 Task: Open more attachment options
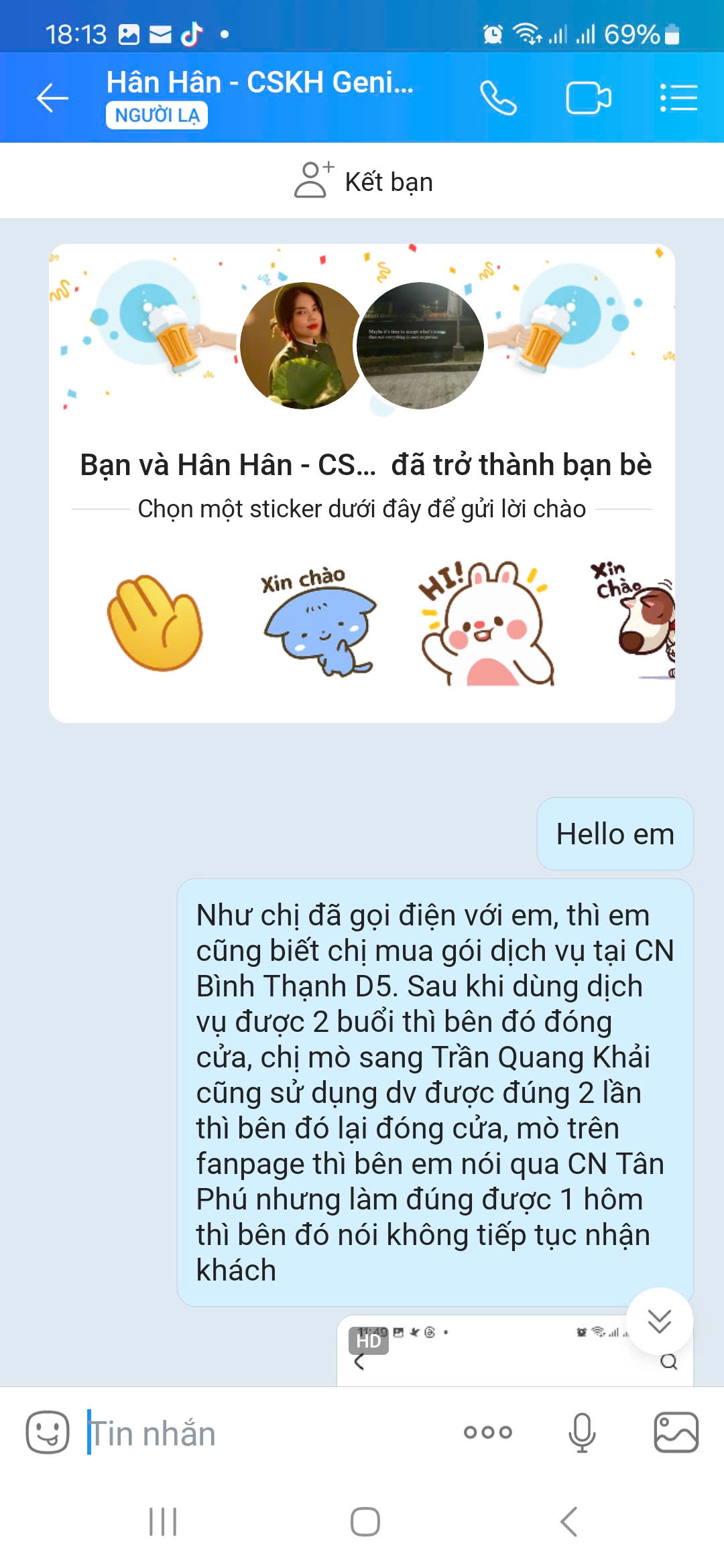[x=487, y=1433]
